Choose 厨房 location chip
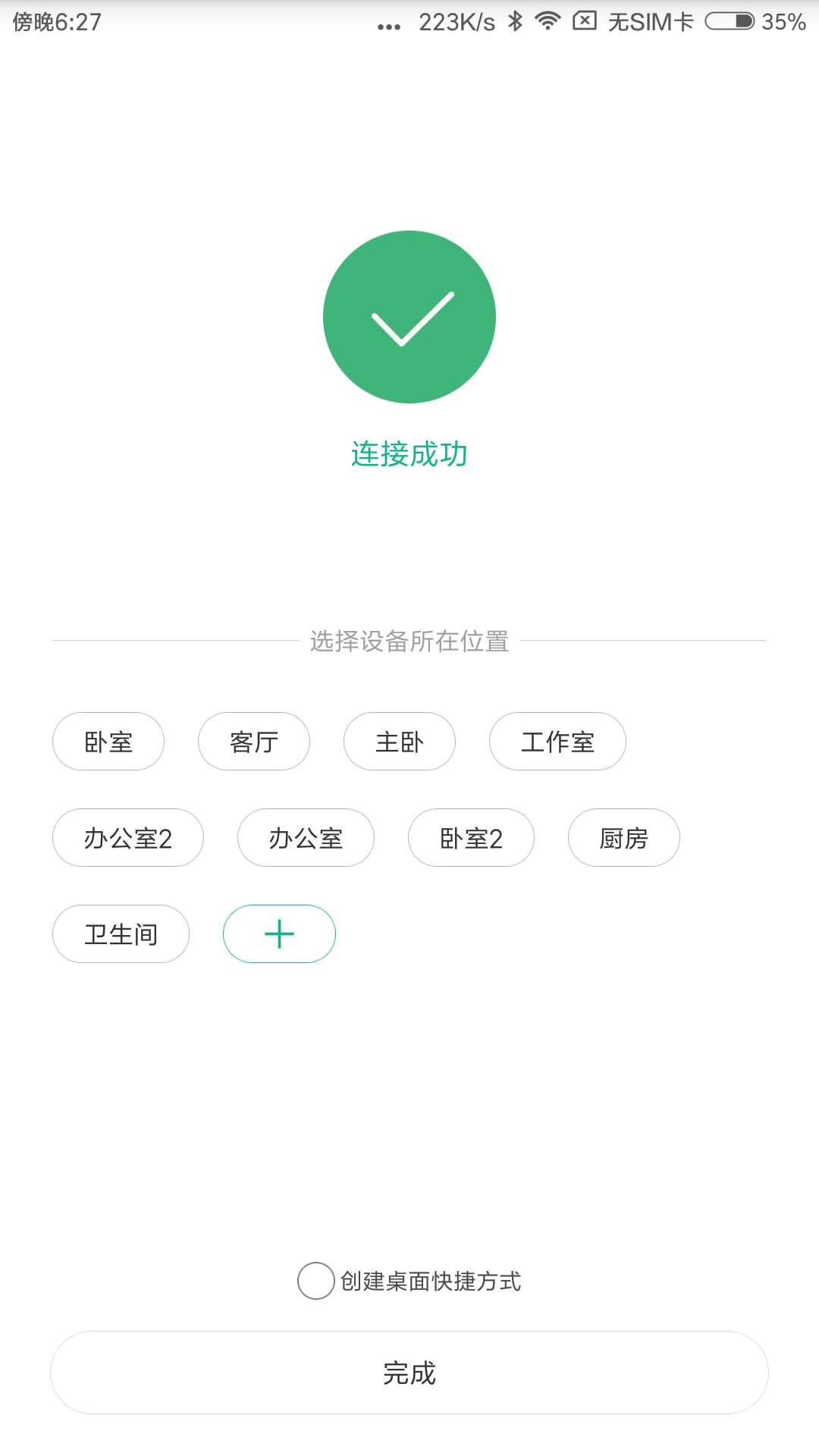The image size is (819, 1456). 623,838
